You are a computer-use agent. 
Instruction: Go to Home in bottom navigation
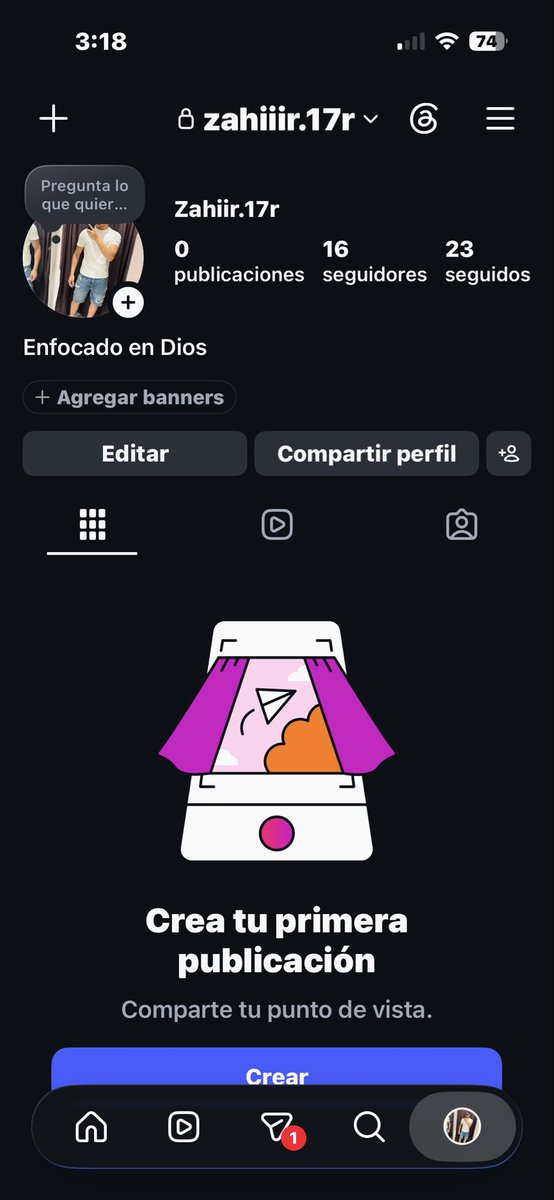coord(91,1127)
